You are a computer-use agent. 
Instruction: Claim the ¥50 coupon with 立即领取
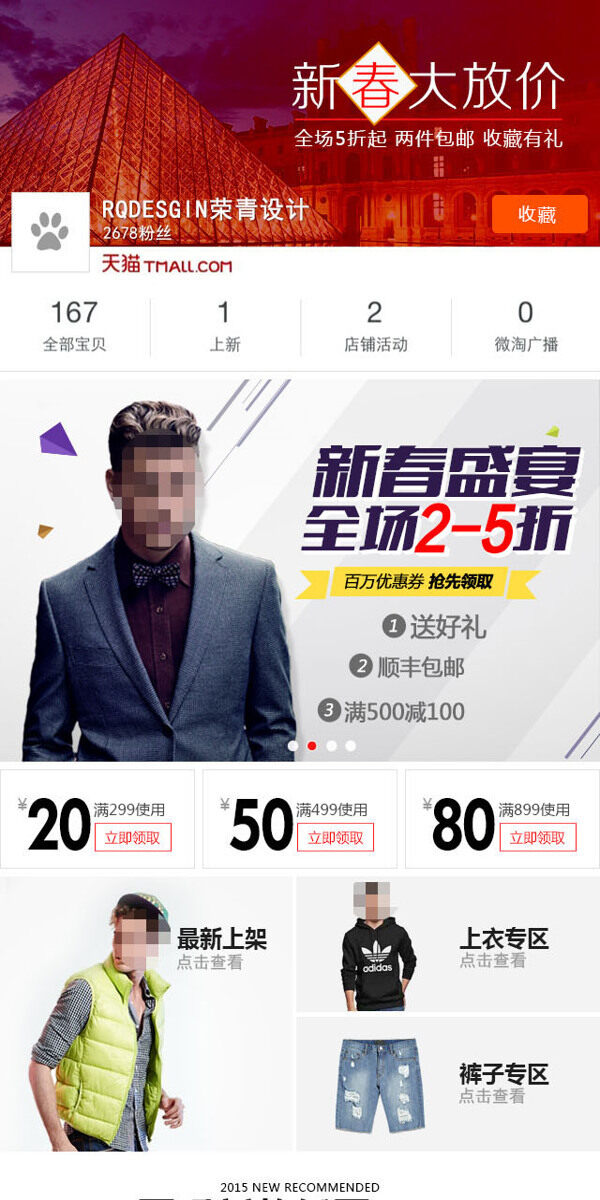click(335, 838)
